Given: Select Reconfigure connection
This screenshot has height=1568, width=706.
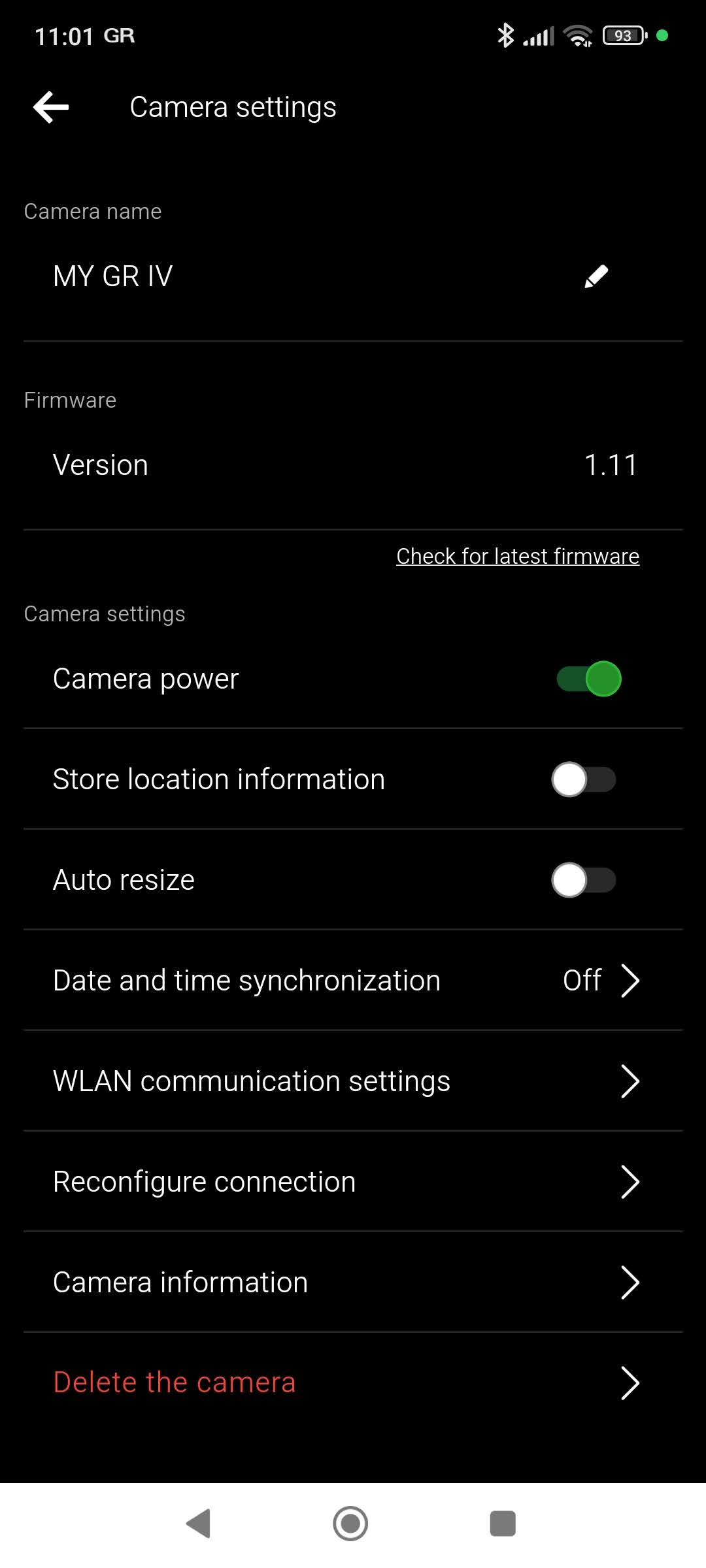Looking at the screenshot, I should point(353,1182).
